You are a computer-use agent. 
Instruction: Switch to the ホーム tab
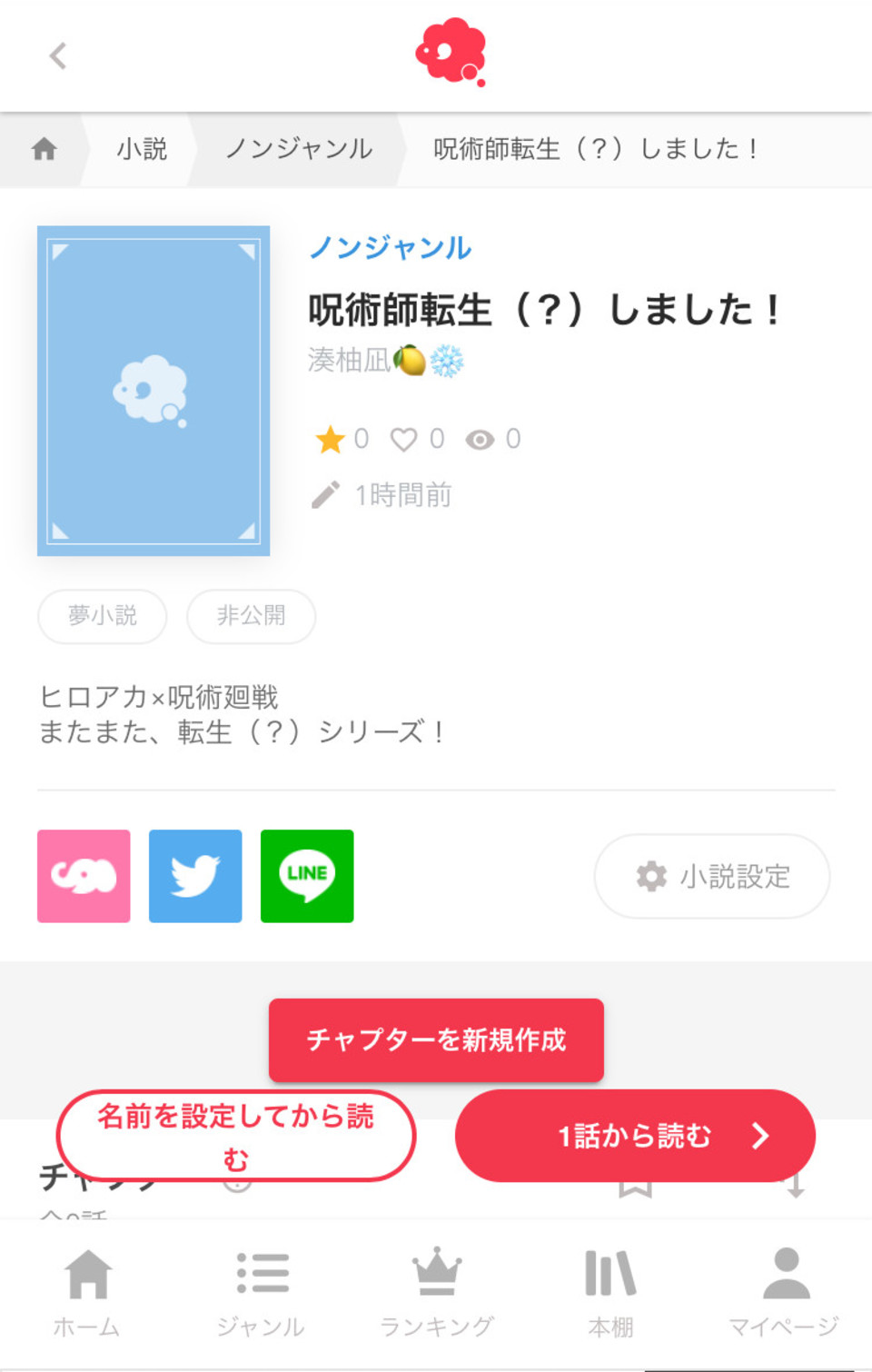point(87,1292)
